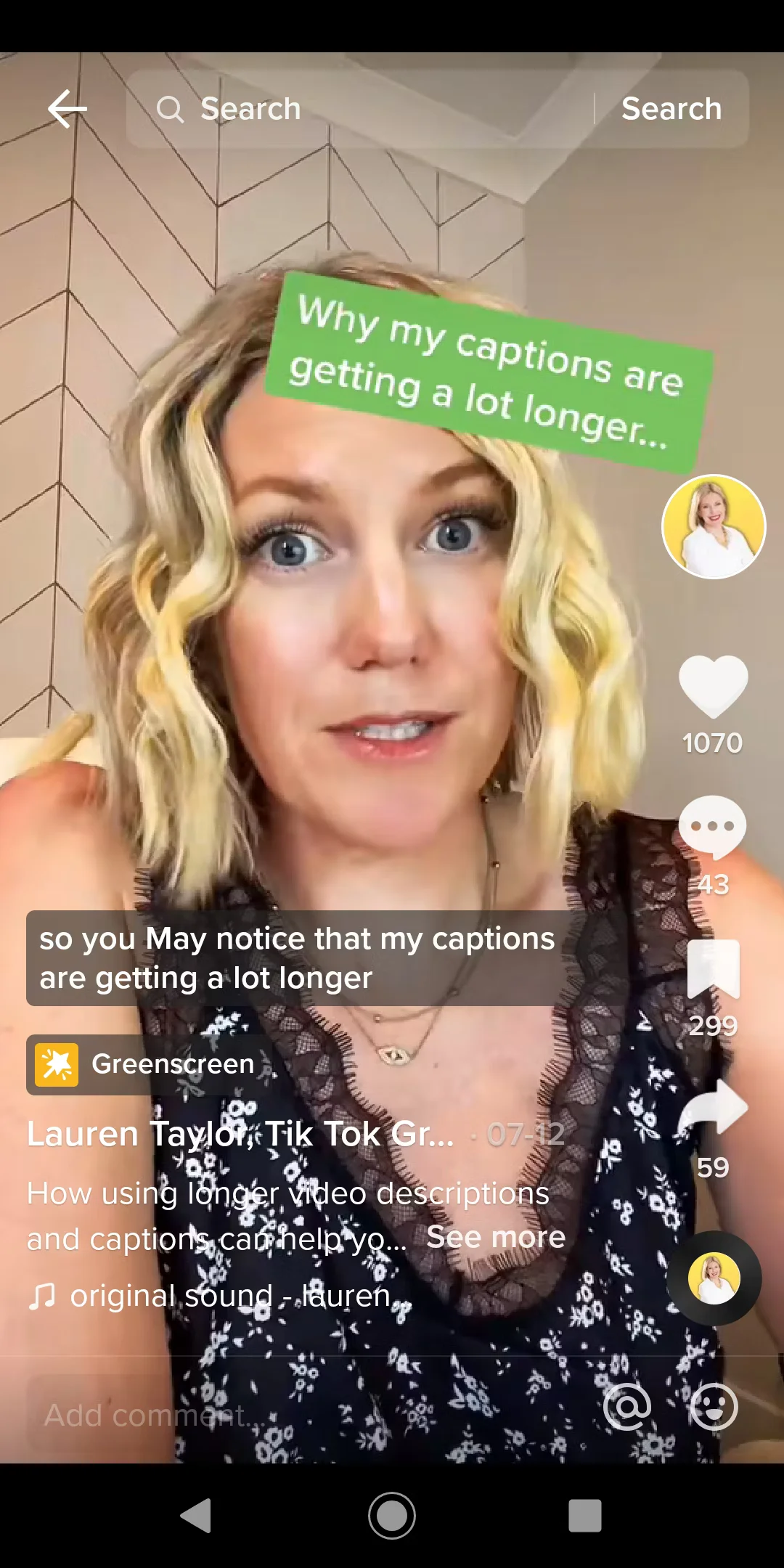Open the comments bubble
This screenshot has height=1568, width=784.
(x=712, y=828)
